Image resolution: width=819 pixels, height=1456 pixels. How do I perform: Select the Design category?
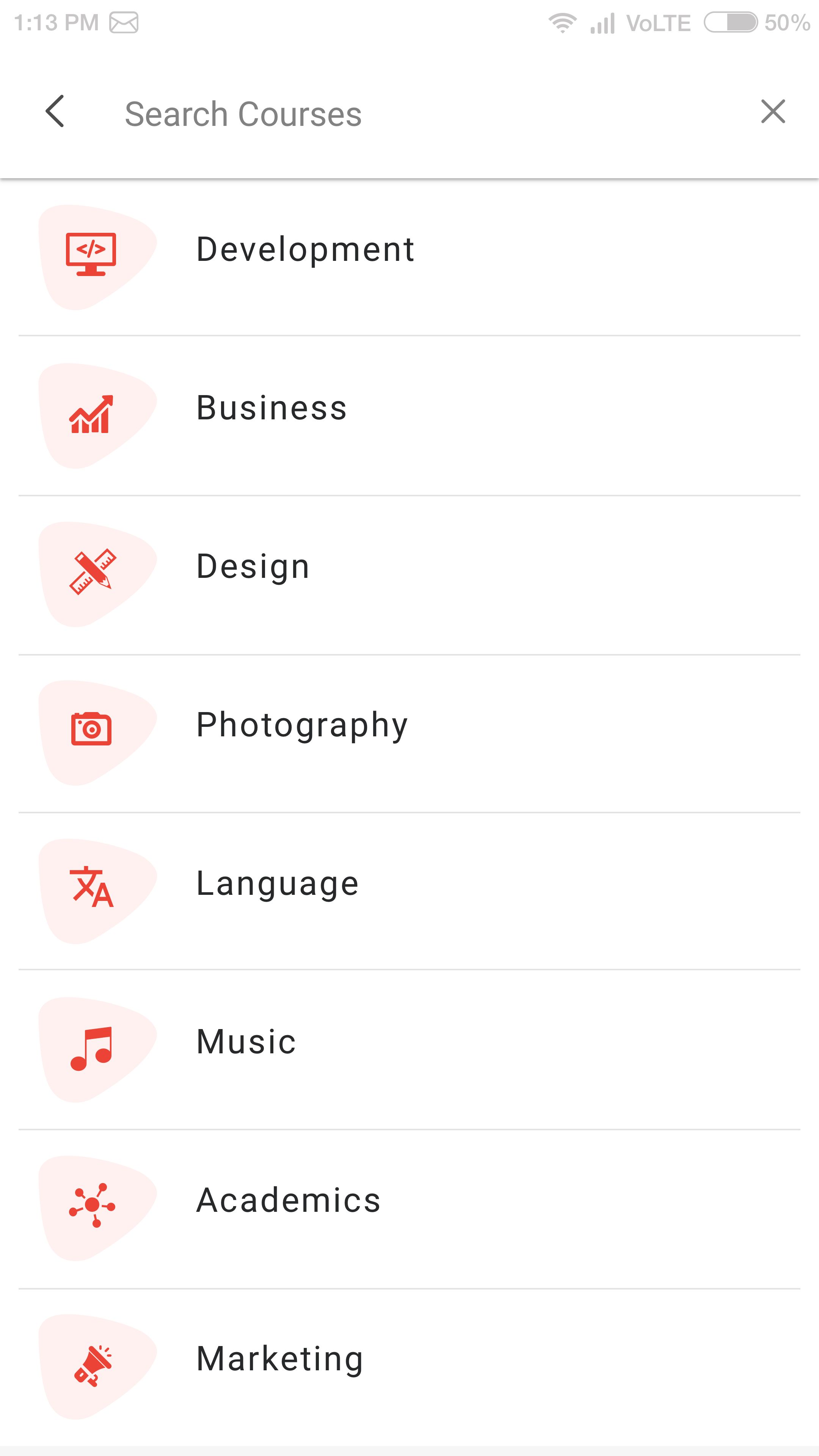(x=253, y=567)
